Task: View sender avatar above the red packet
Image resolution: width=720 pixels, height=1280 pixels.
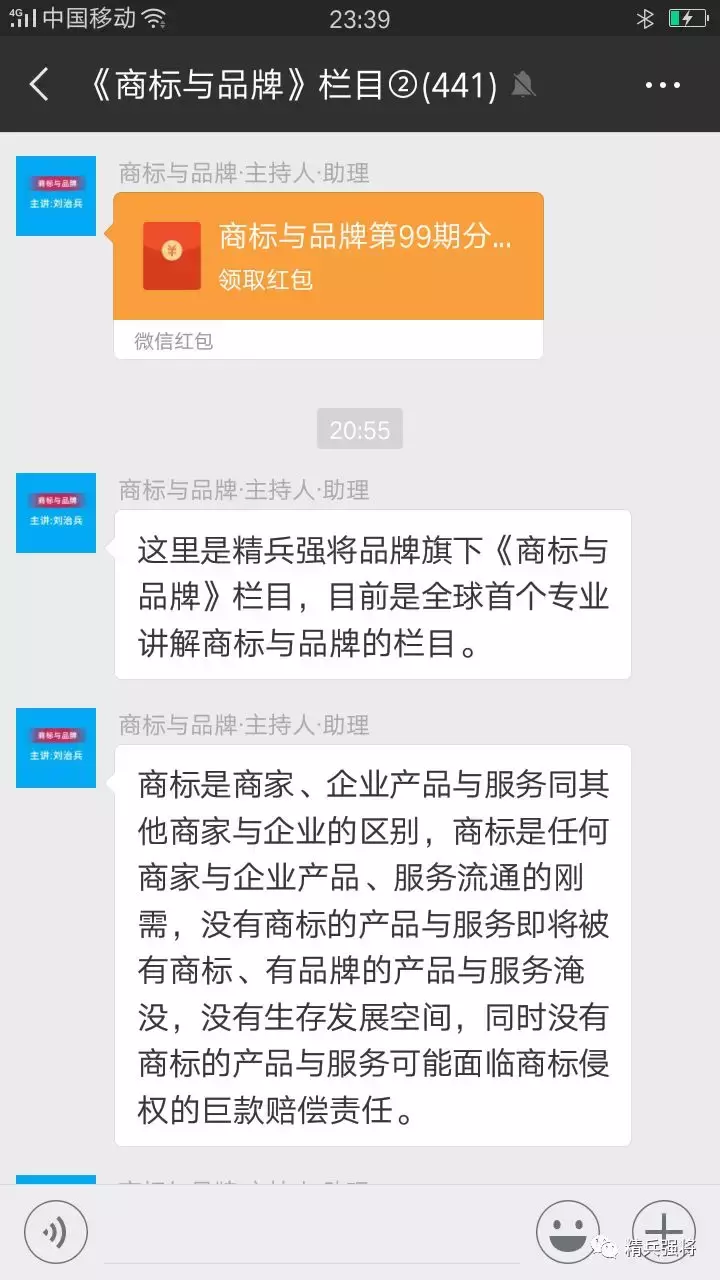Action: (56, 196)
